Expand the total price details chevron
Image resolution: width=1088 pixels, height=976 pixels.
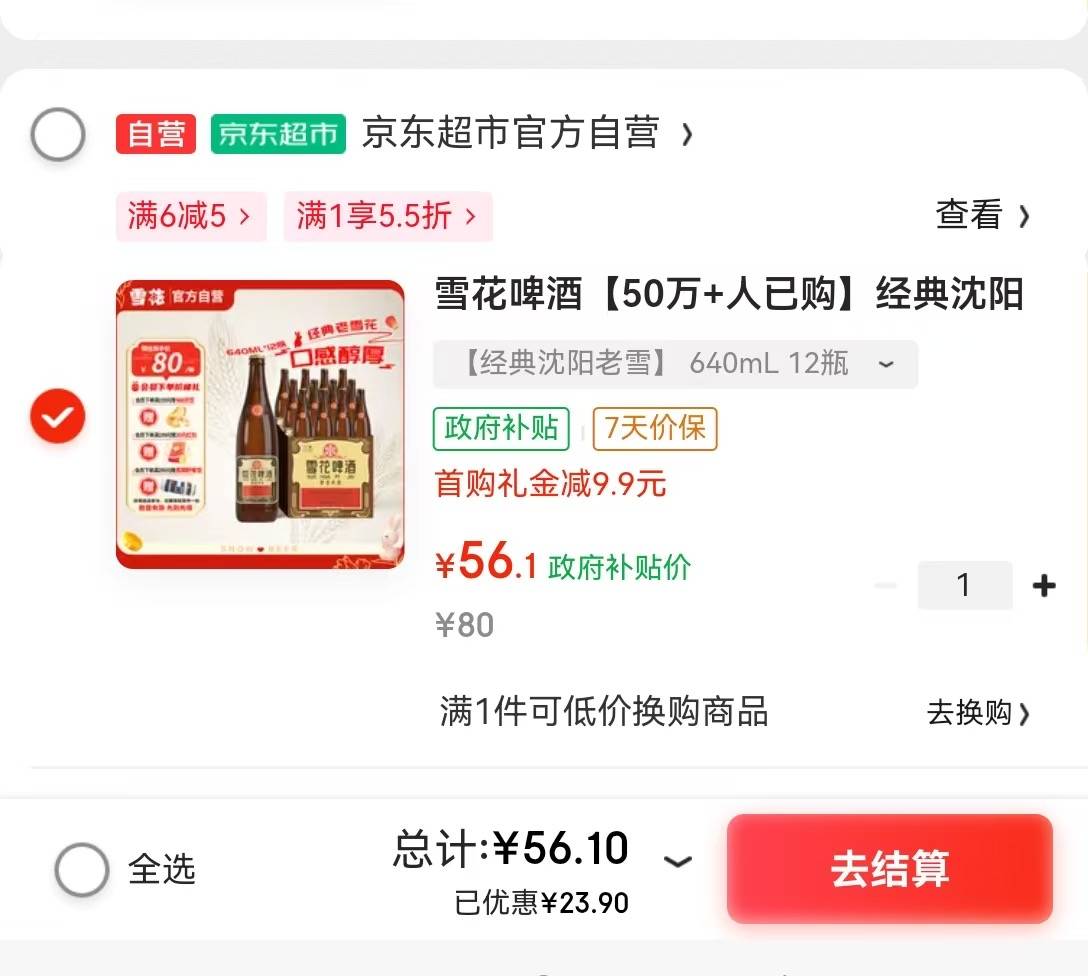(678, 861)
